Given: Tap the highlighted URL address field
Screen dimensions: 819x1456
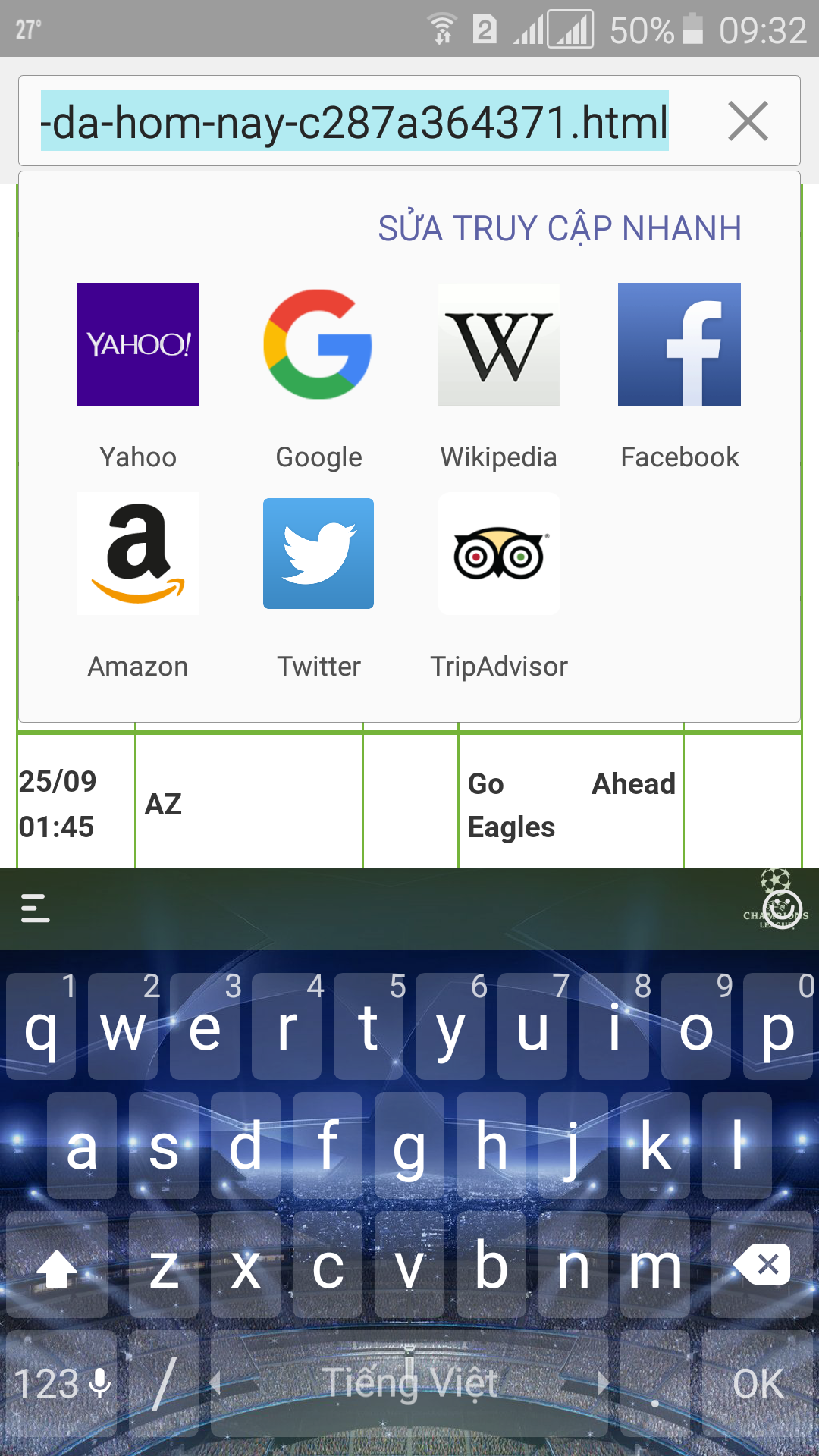Looking at the screenshot, I should click(354, 121).
